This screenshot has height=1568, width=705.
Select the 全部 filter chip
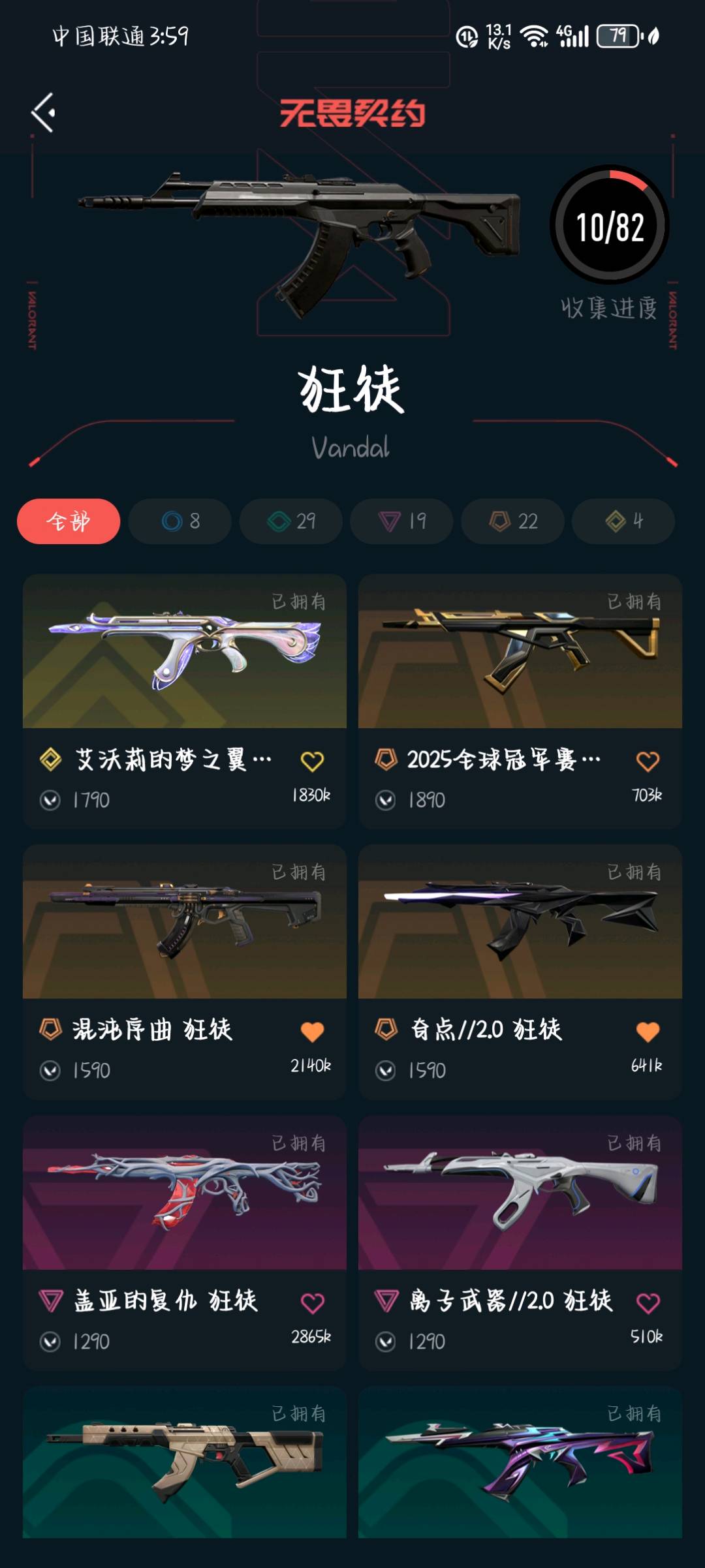[69, 521]
